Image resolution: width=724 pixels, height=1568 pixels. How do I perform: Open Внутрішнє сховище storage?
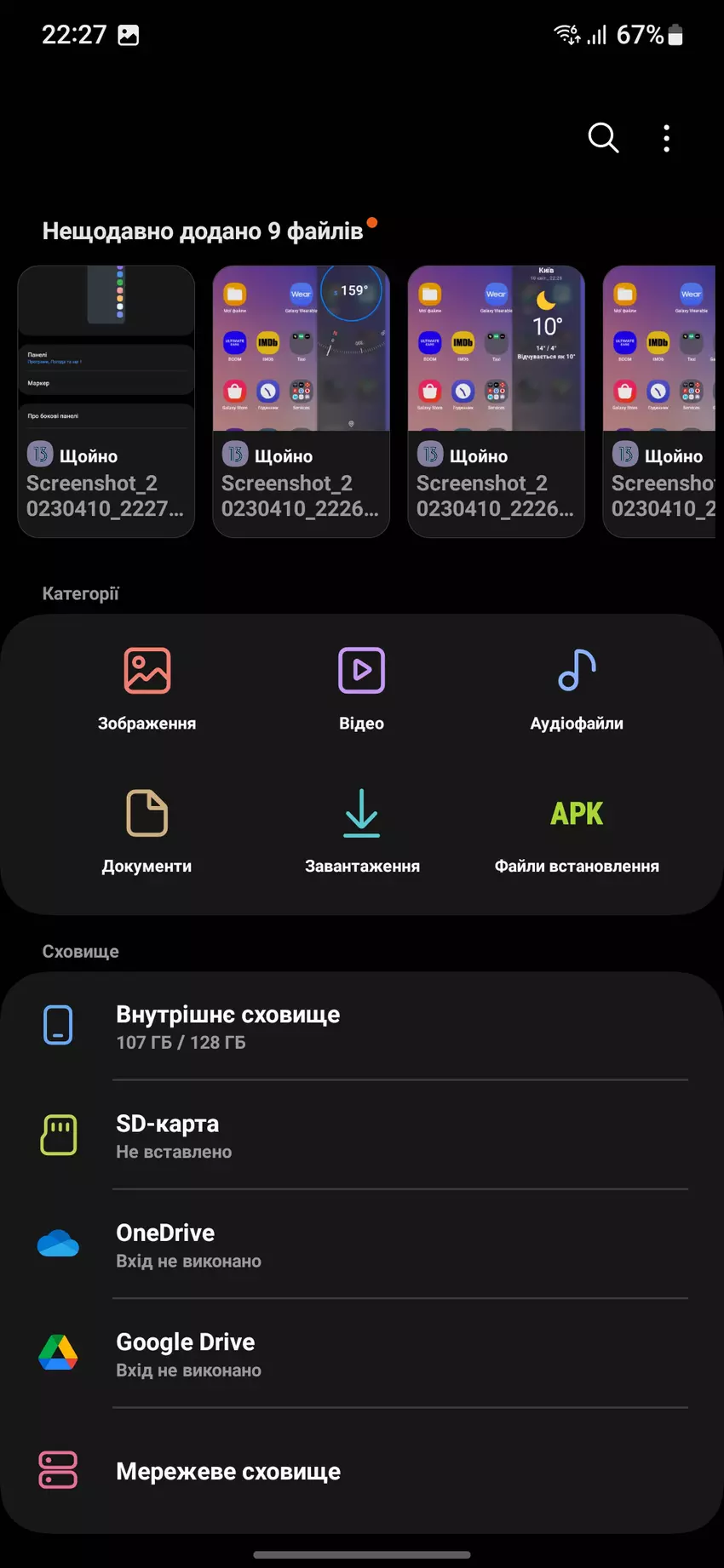click(362, 1027)
